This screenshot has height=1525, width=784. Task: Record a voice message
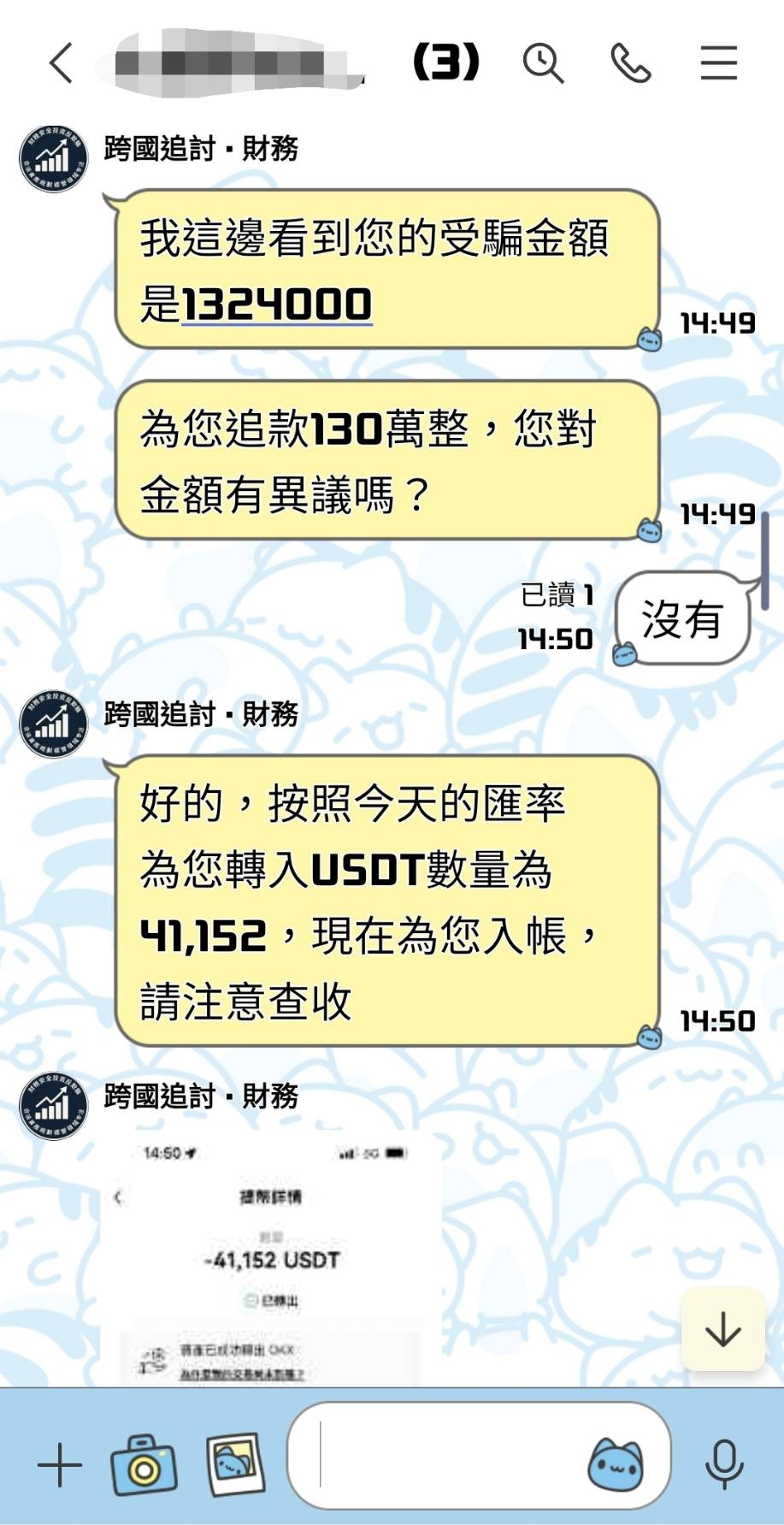tap(724, 1465)
